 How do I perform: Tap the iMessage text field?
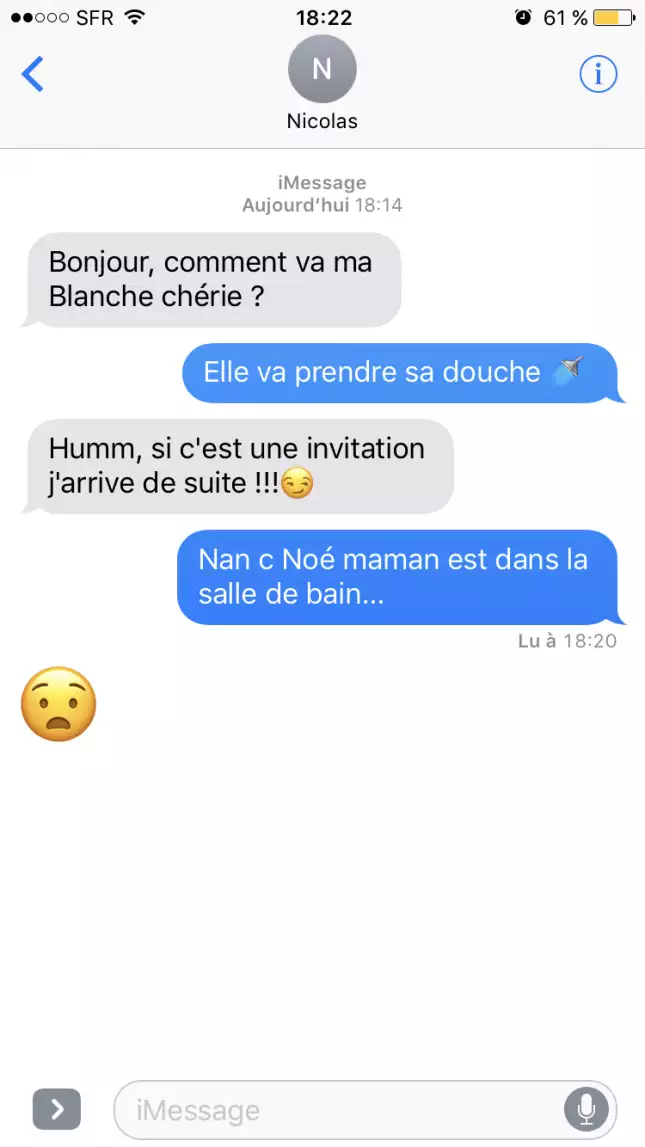pos(340,1109)
